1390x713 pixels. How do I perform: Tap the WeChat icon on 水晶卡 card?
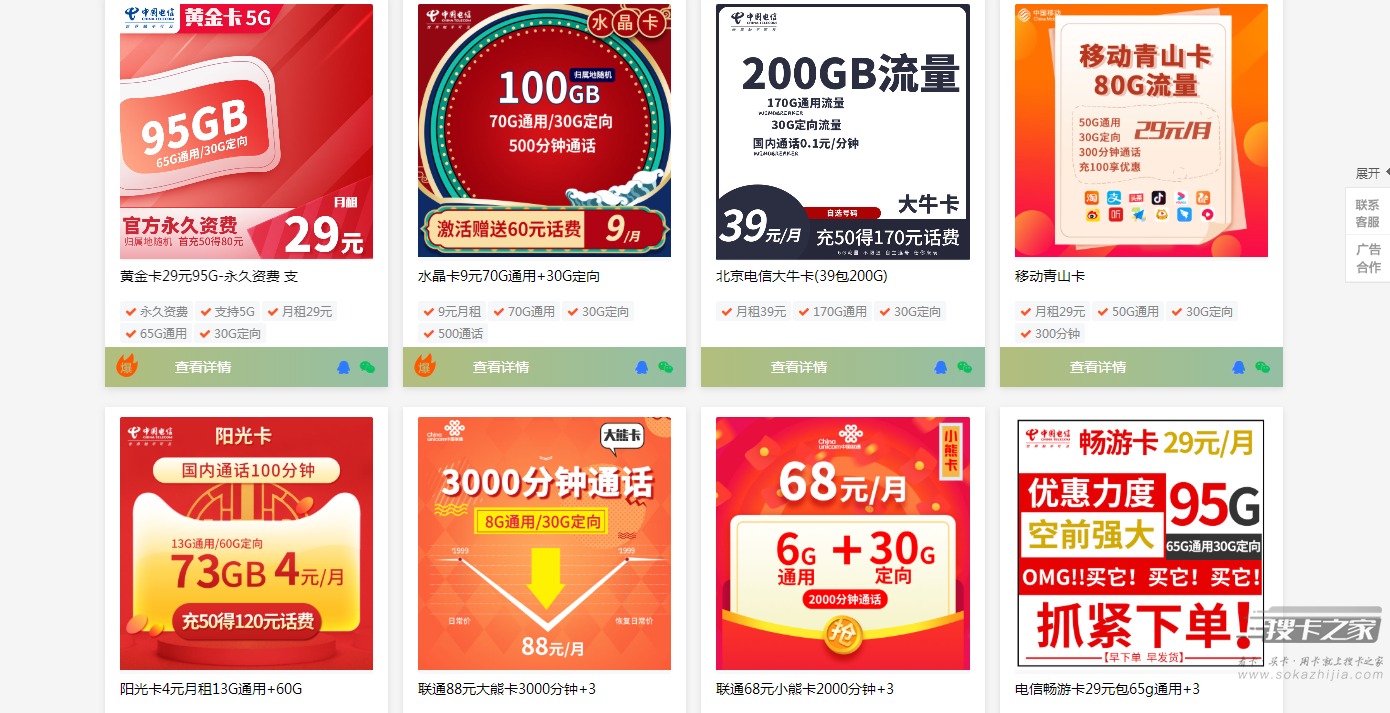[665, 367]
